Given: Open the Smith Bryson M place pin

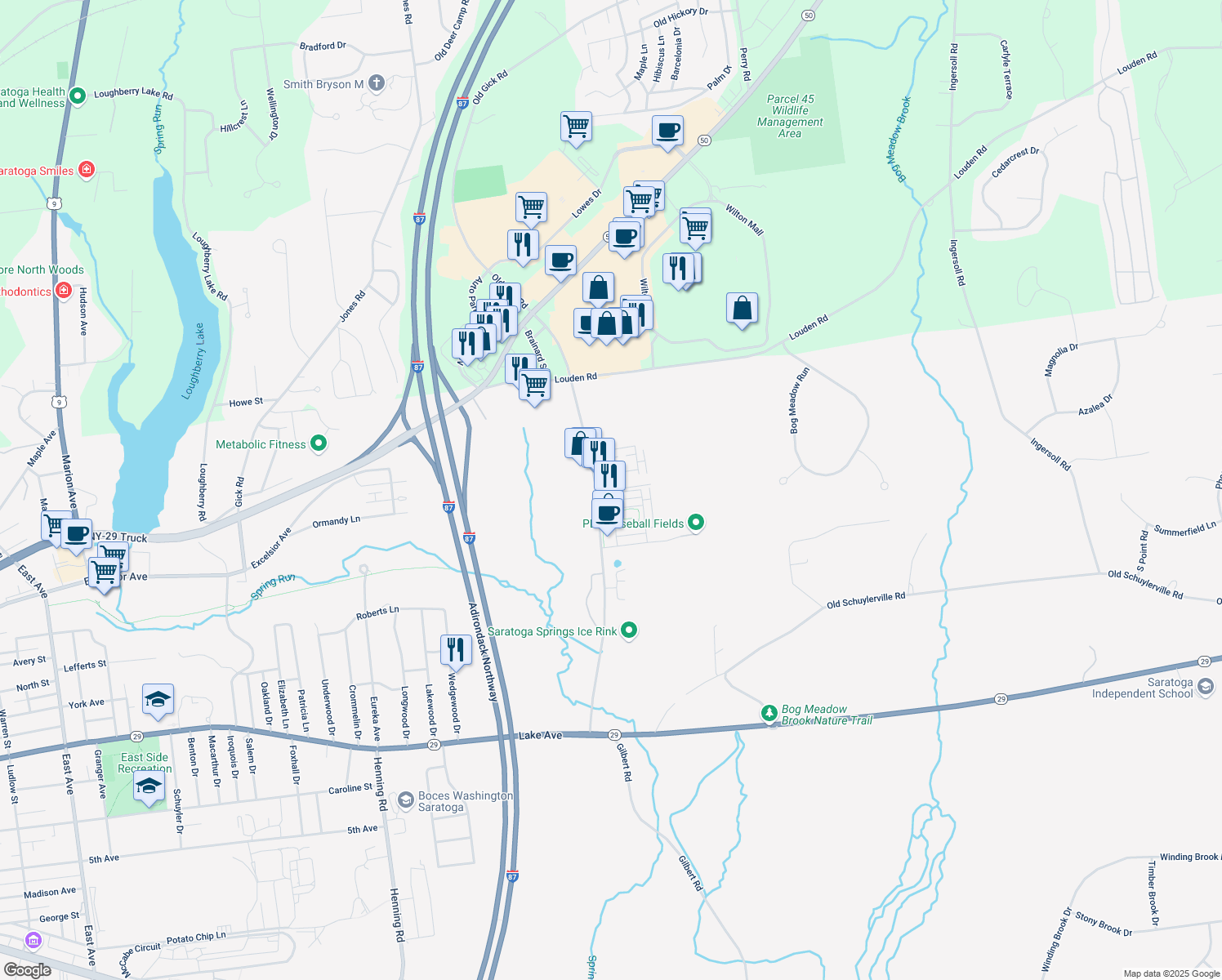Looking at the screenshot, I should 376,83.
